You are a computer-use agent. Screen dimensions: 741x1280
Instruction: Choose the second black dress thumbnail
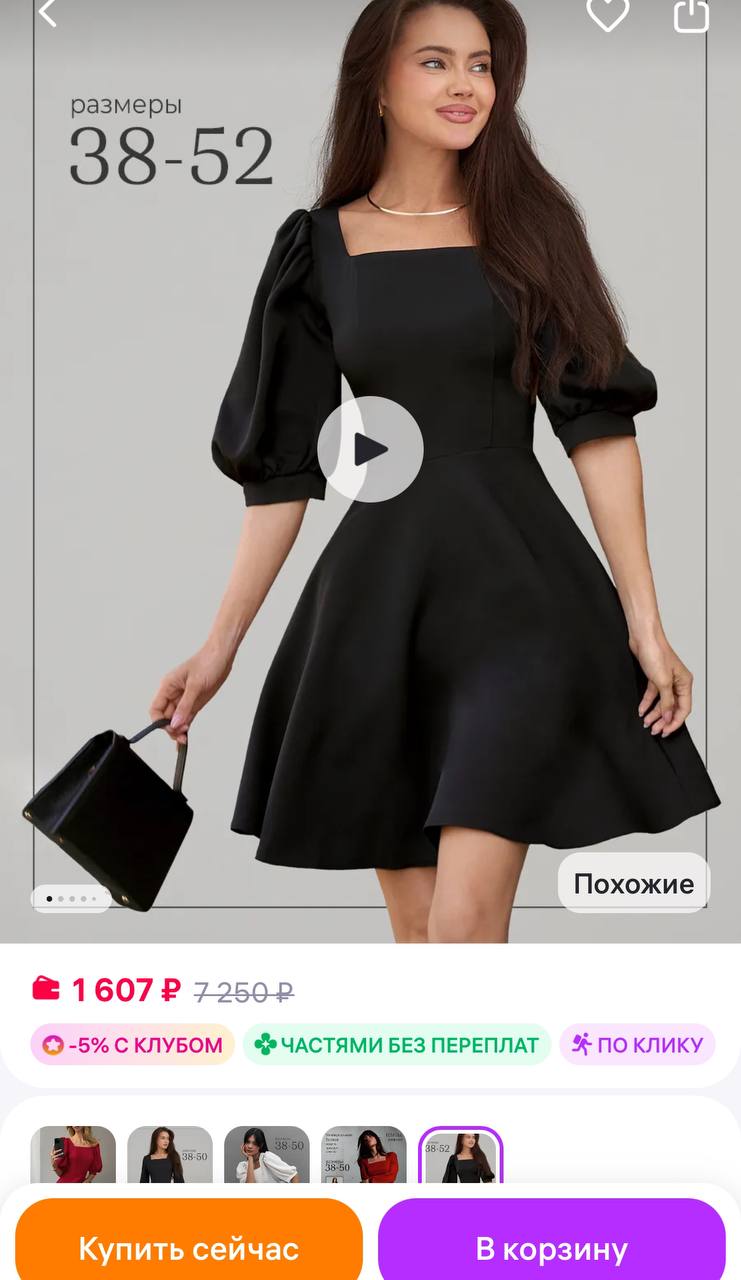[170, 1156]
